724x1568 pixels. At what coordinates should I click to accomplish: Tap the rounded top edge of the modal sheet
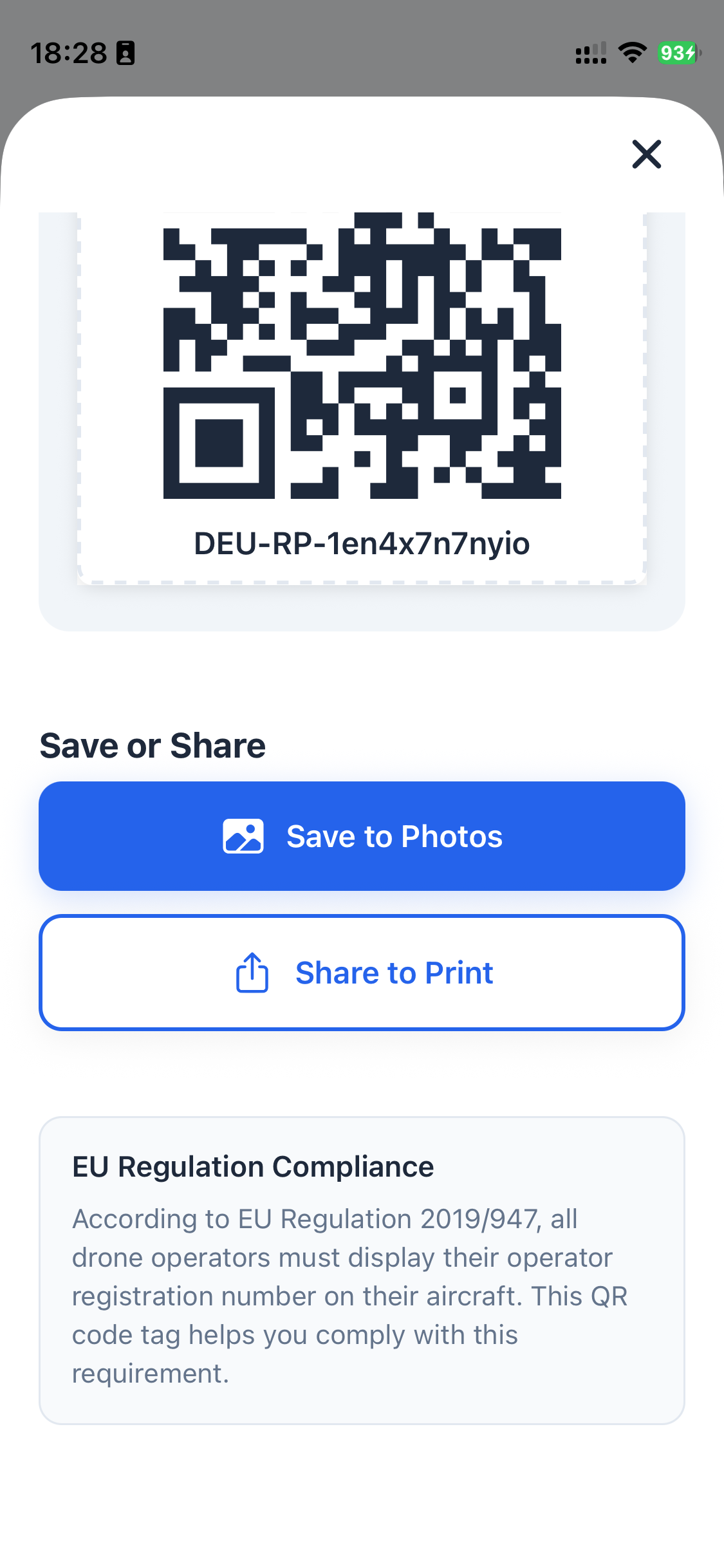362,103
